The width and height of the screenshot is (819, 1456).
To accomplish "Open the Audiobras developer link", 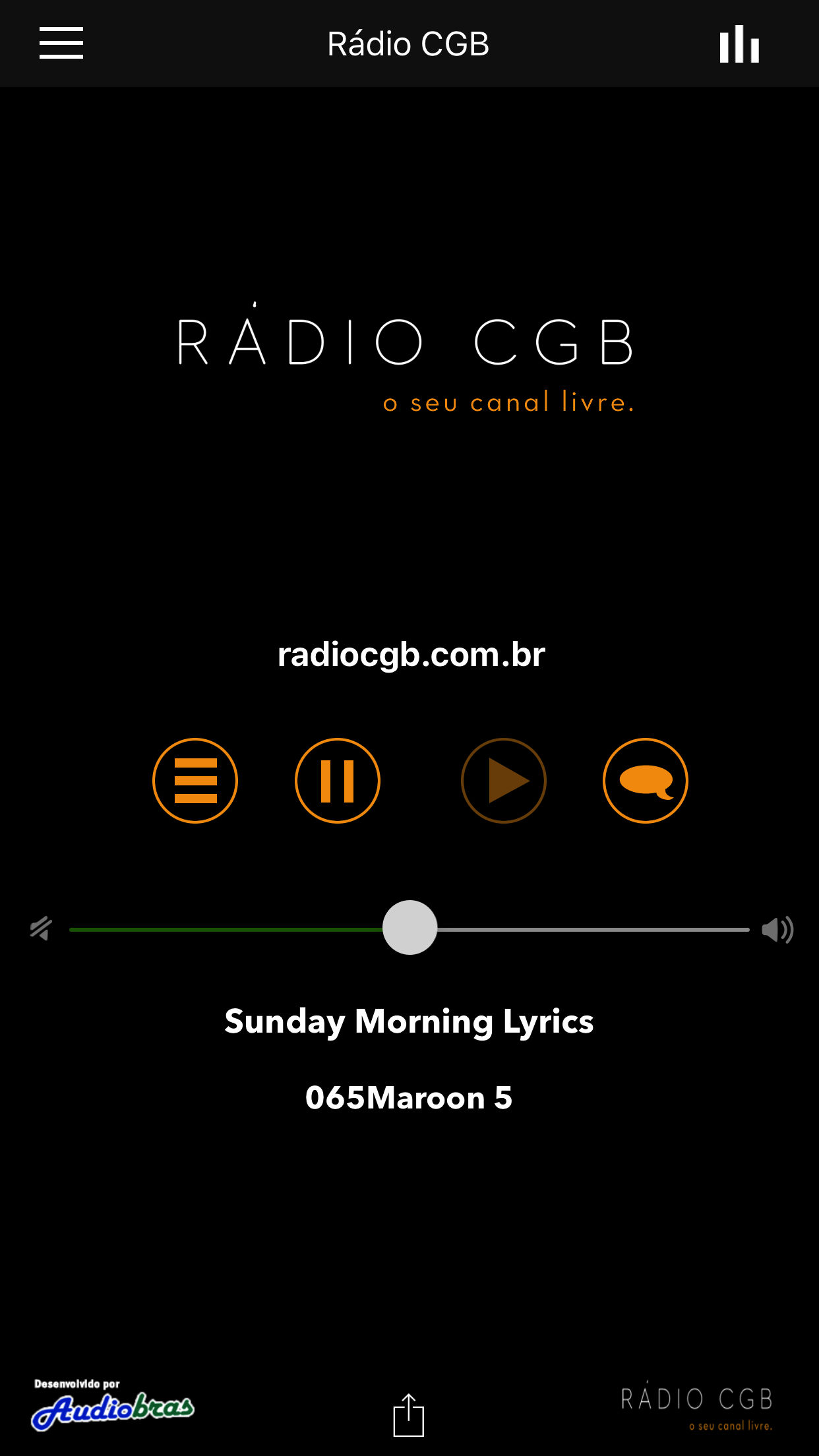I will 113,1405.
